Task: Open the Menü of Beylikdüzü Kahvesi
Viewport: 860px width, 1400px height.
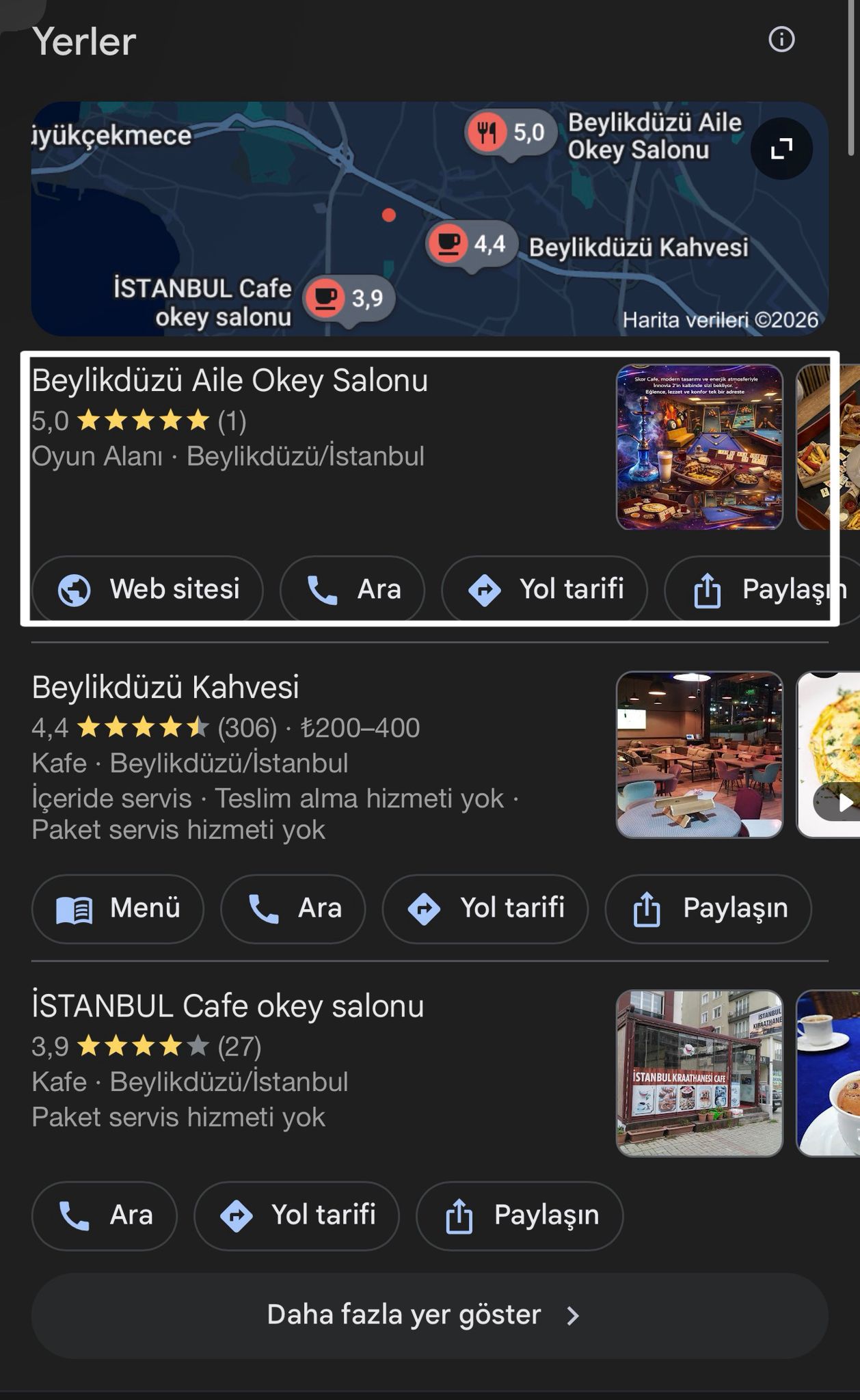Action: tap(118, 908)
